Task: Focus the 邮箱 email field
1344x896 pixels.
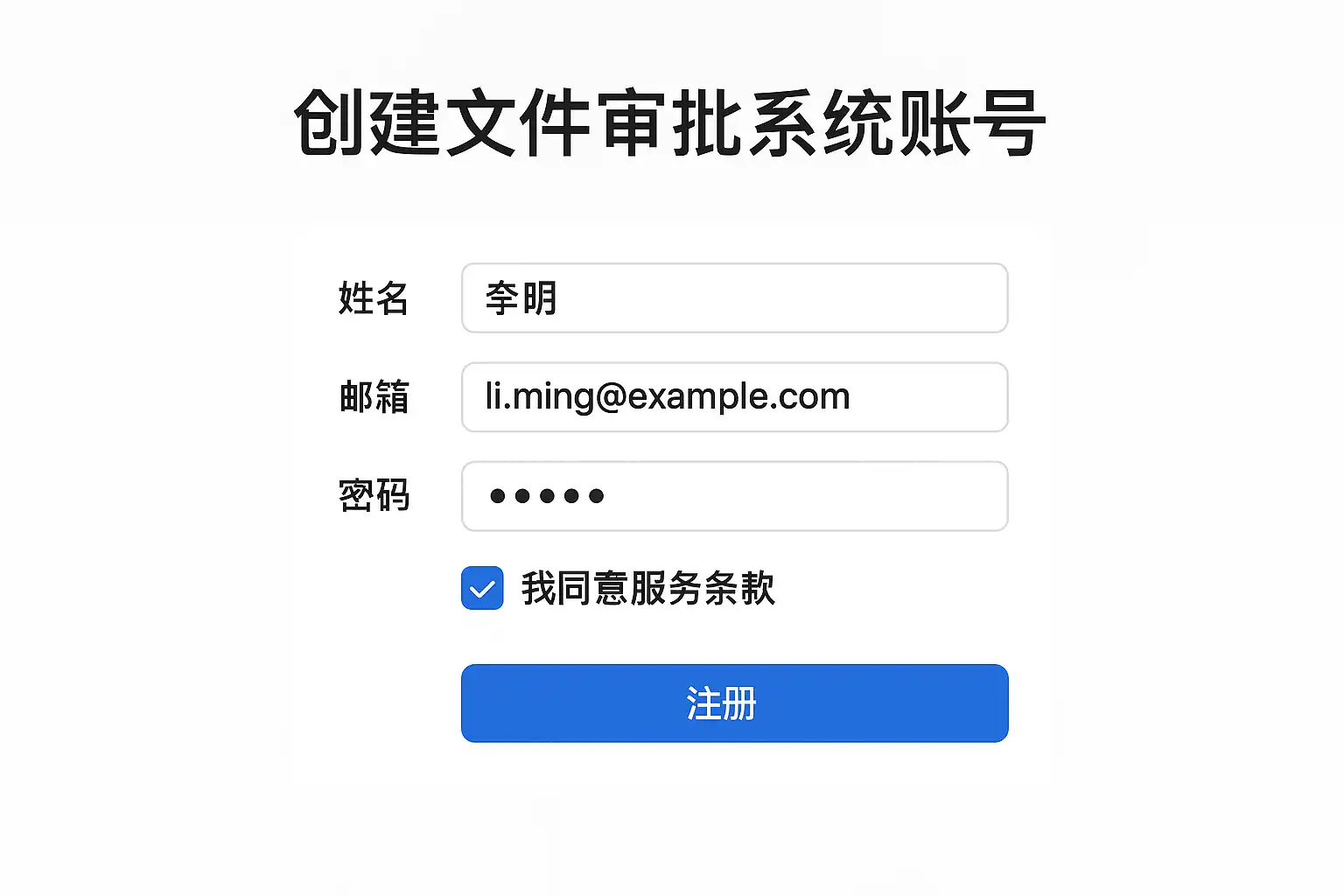Action: 733,397
